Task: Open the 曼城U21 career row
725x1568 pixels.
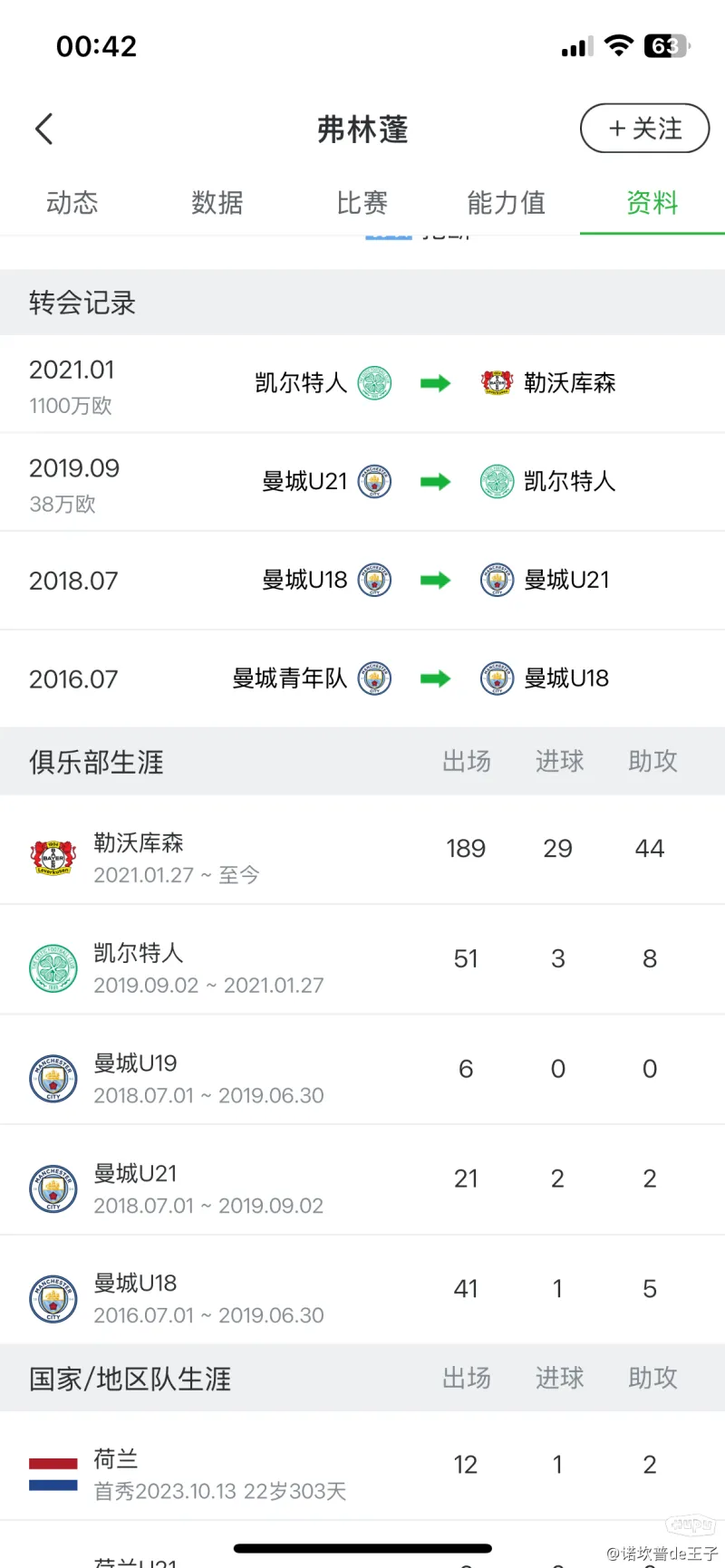Action: point(362,1180)
